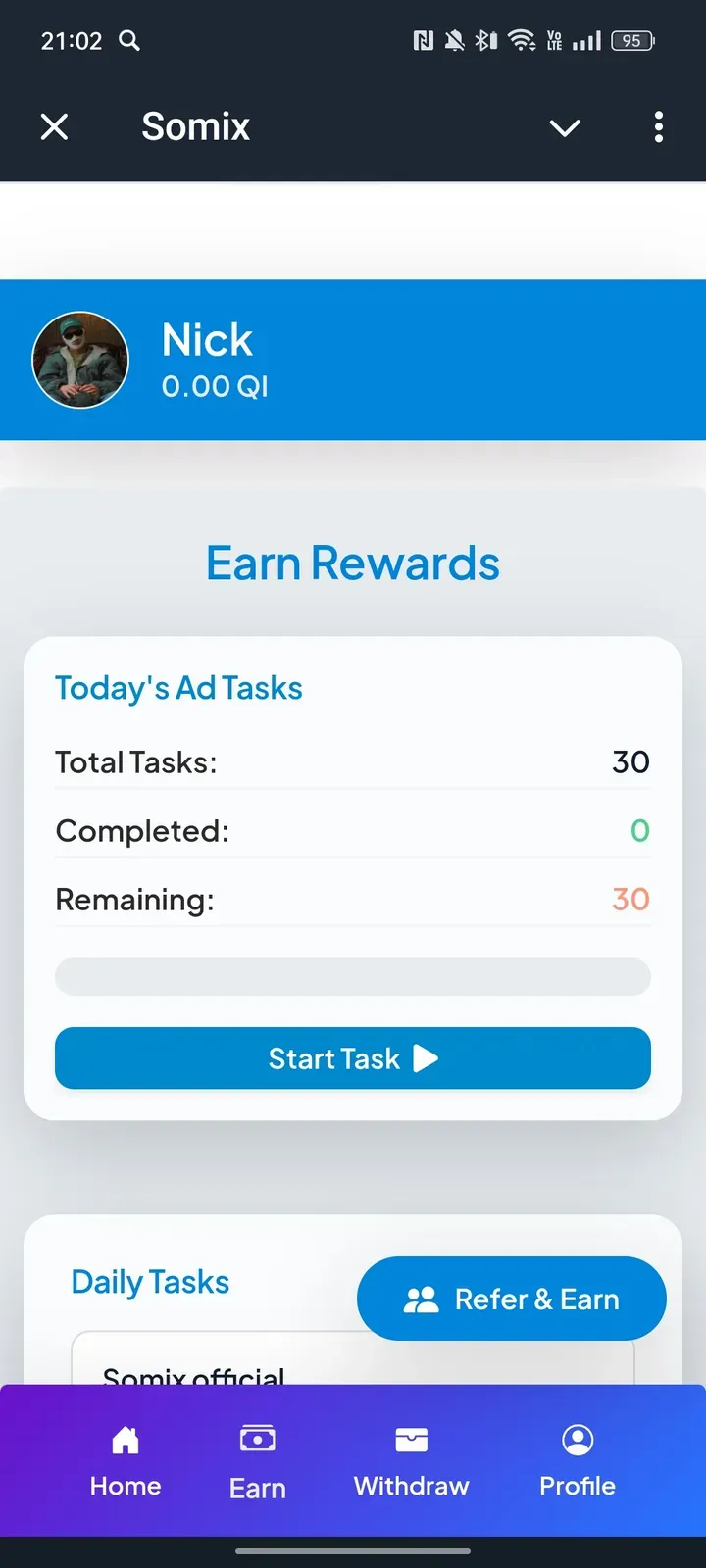Image resolution: width=706 pixels, height=1568 pixels.
Task: Close the Somix mini app
Action: point(55,126)
